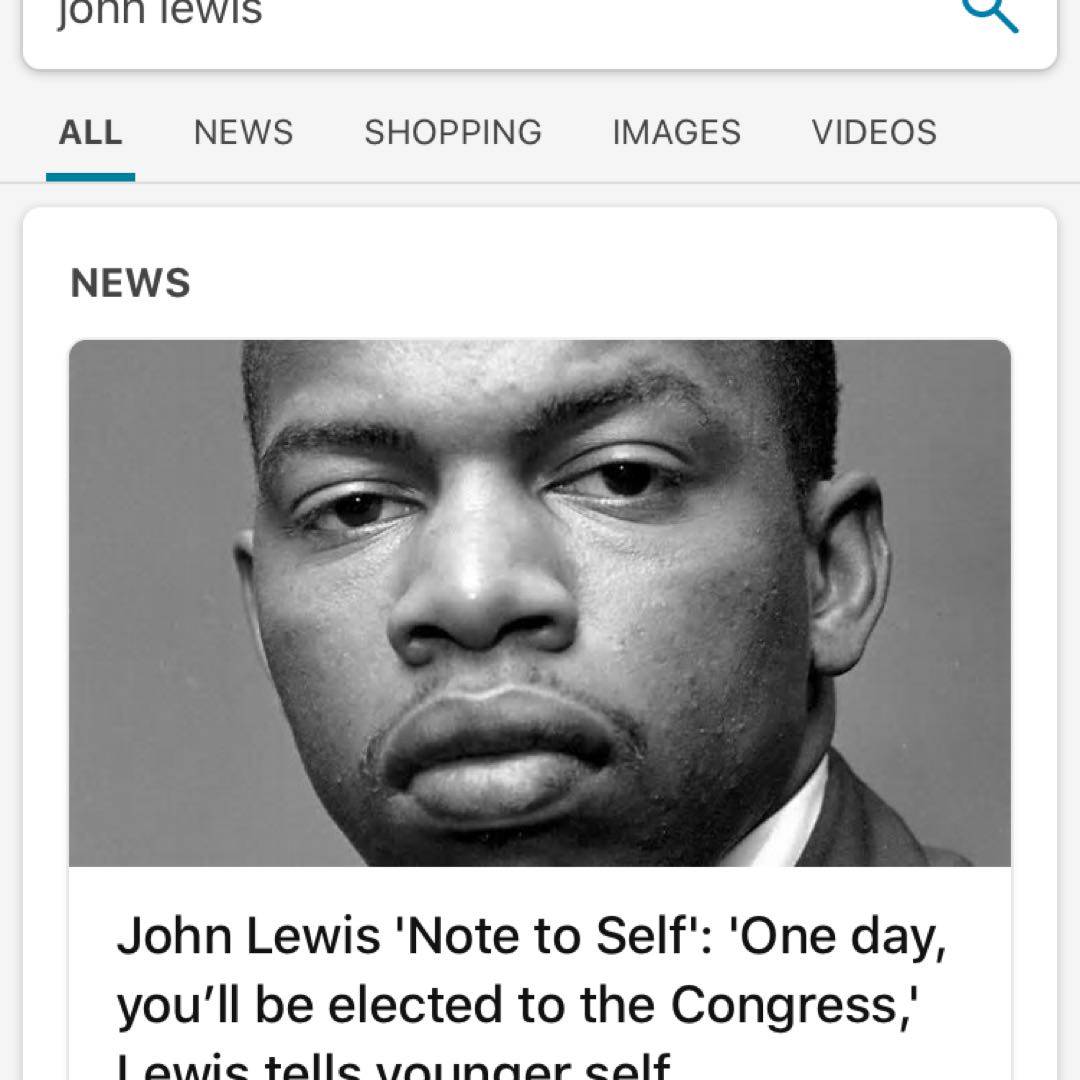Select the ALL results tab

[90, 133]
